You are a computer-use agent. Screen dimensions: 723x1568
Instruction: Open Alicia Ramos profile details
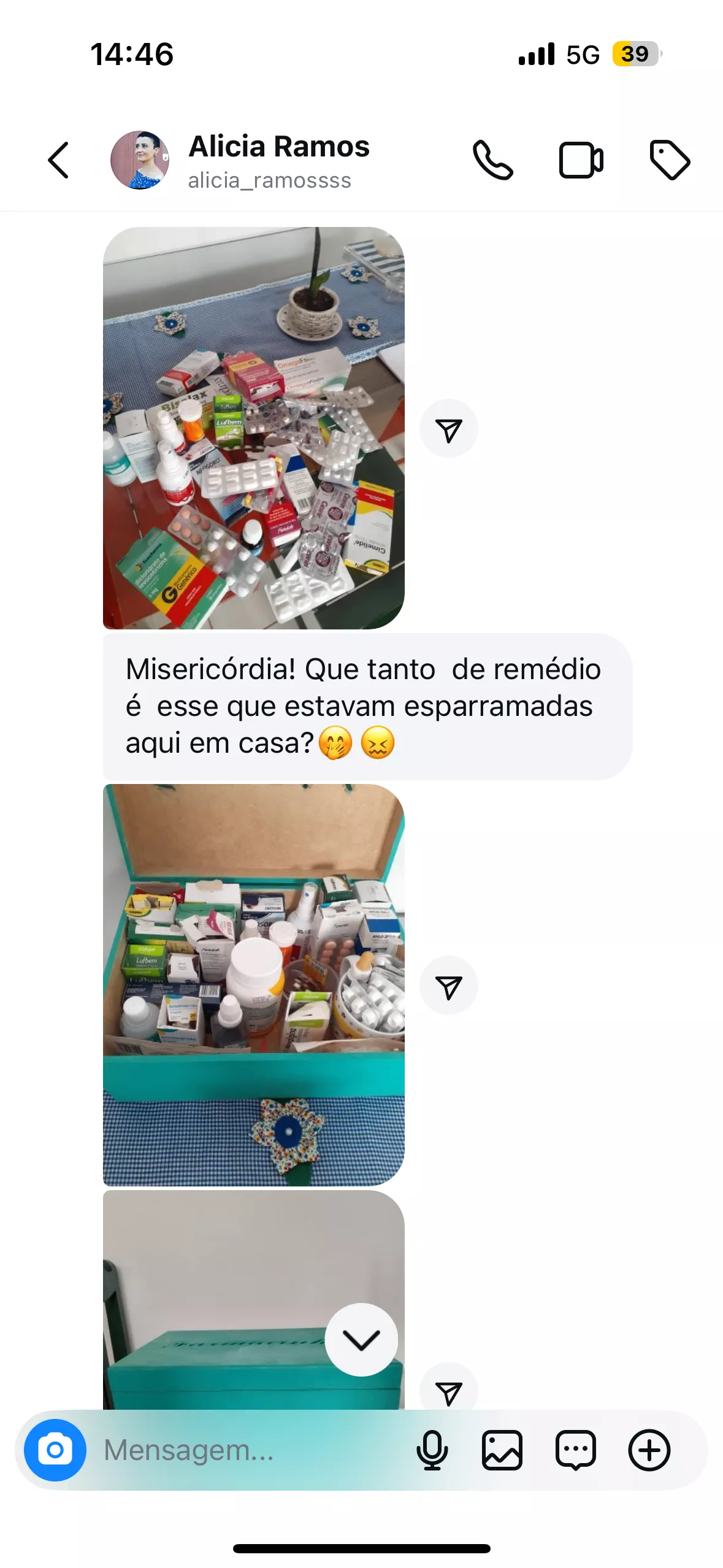pos(278,161)
